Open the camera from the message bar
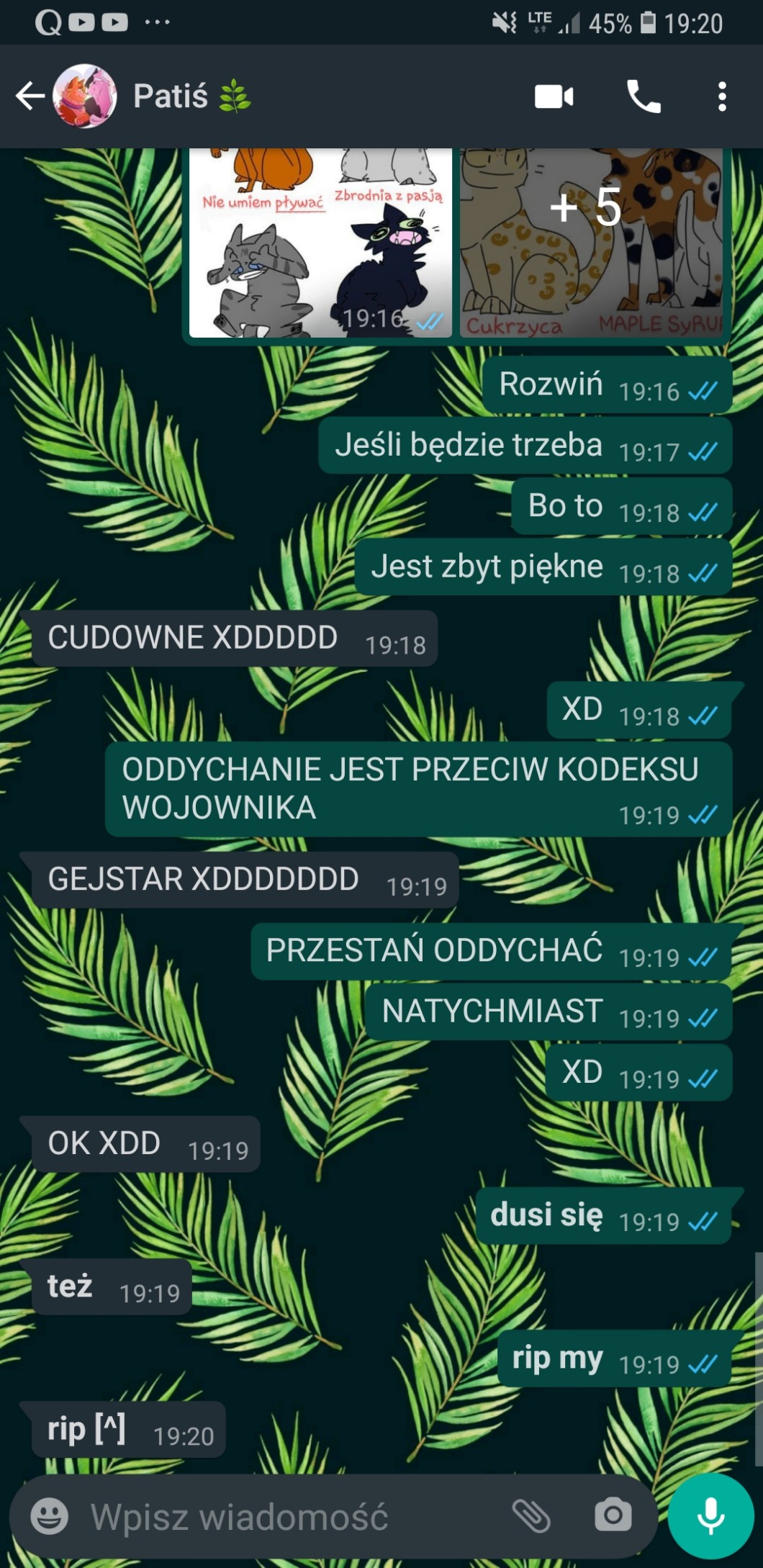Image resolution: width=763 pixels, height=1568 pixels. [613, 1516]
